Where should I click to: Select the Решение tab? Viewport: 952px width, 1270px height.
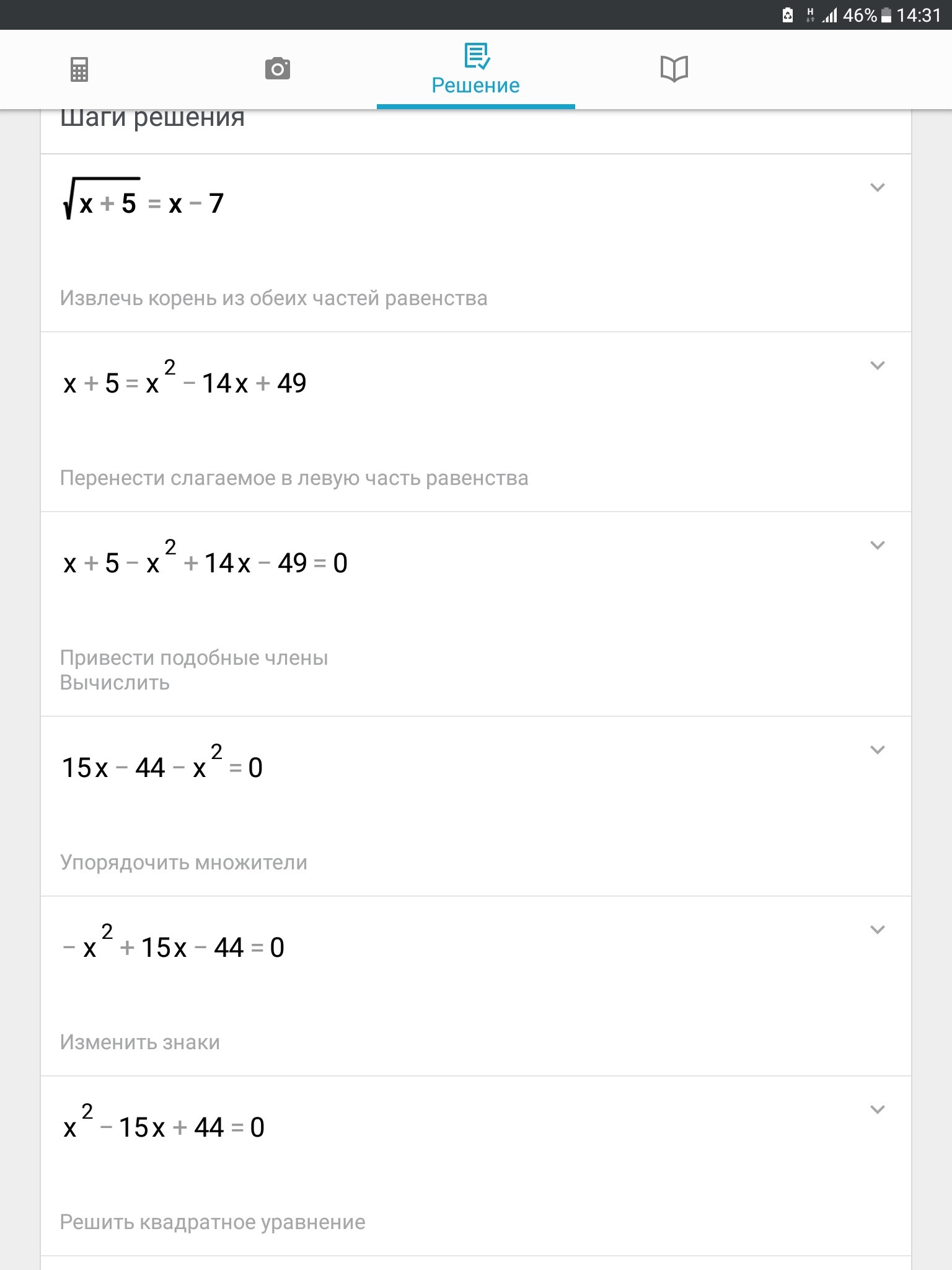click(475, 69)
